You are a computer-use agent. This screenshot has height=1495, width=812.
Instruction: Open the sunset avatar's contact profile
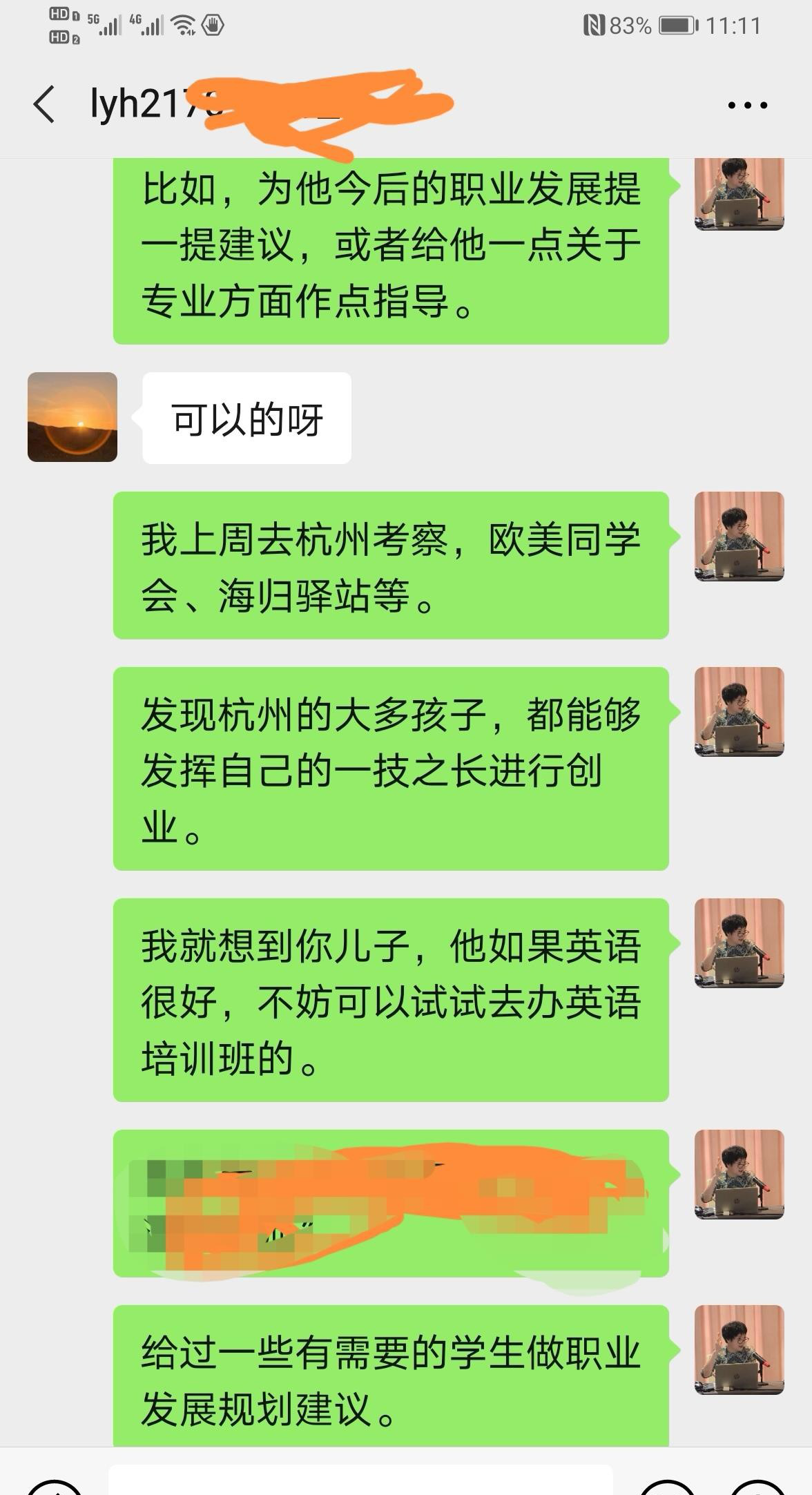pyautogui.click(x=72, y=417)
